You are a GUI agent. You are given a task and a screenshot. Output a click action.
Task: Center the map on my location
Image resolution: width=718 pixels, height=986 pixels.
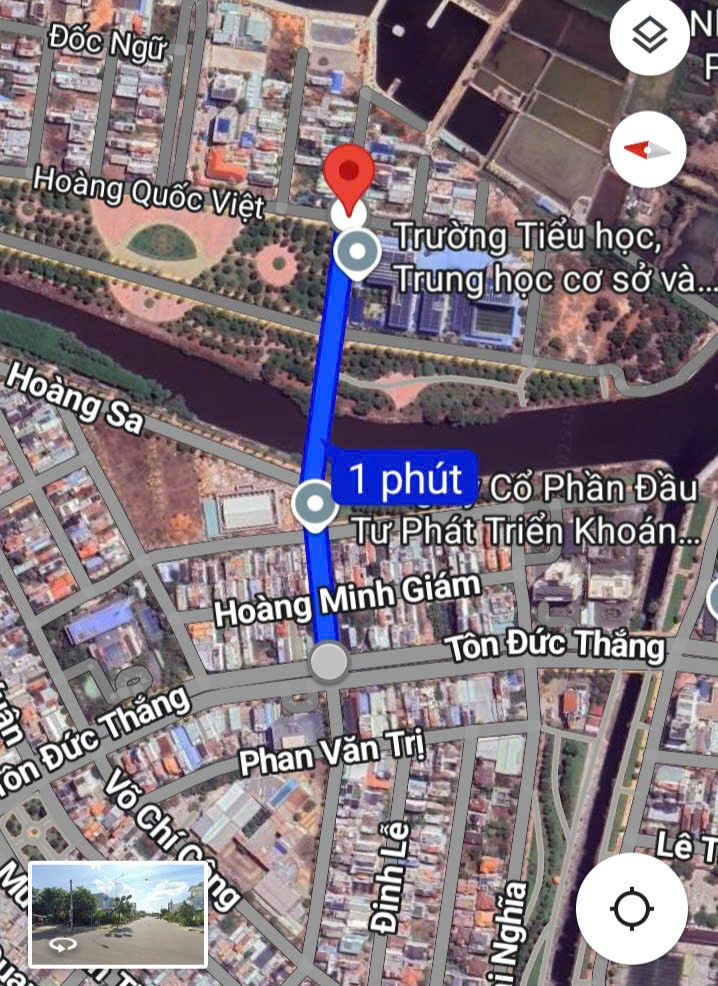click(632, 909)
